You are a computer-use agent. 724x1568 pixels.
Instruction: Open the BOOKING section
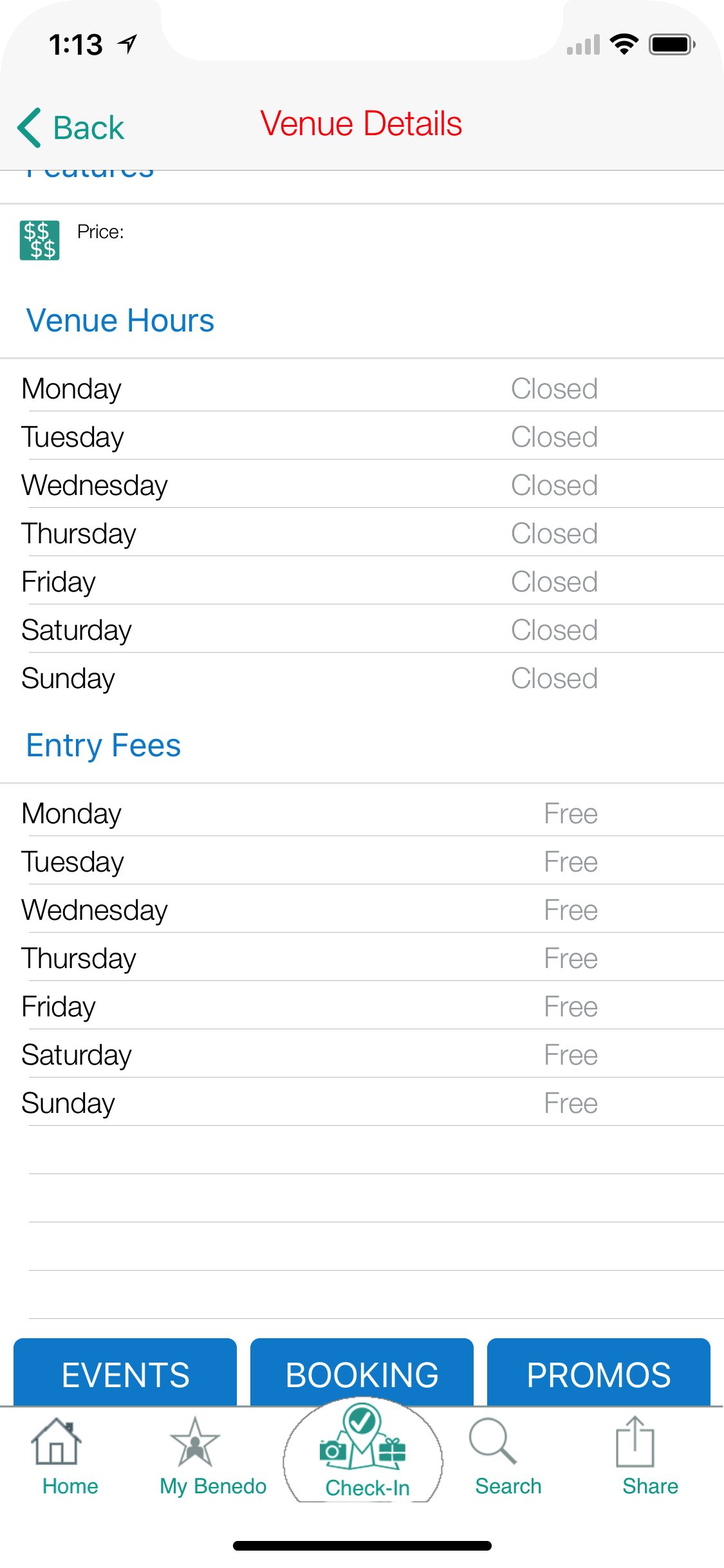point(362,1374)
